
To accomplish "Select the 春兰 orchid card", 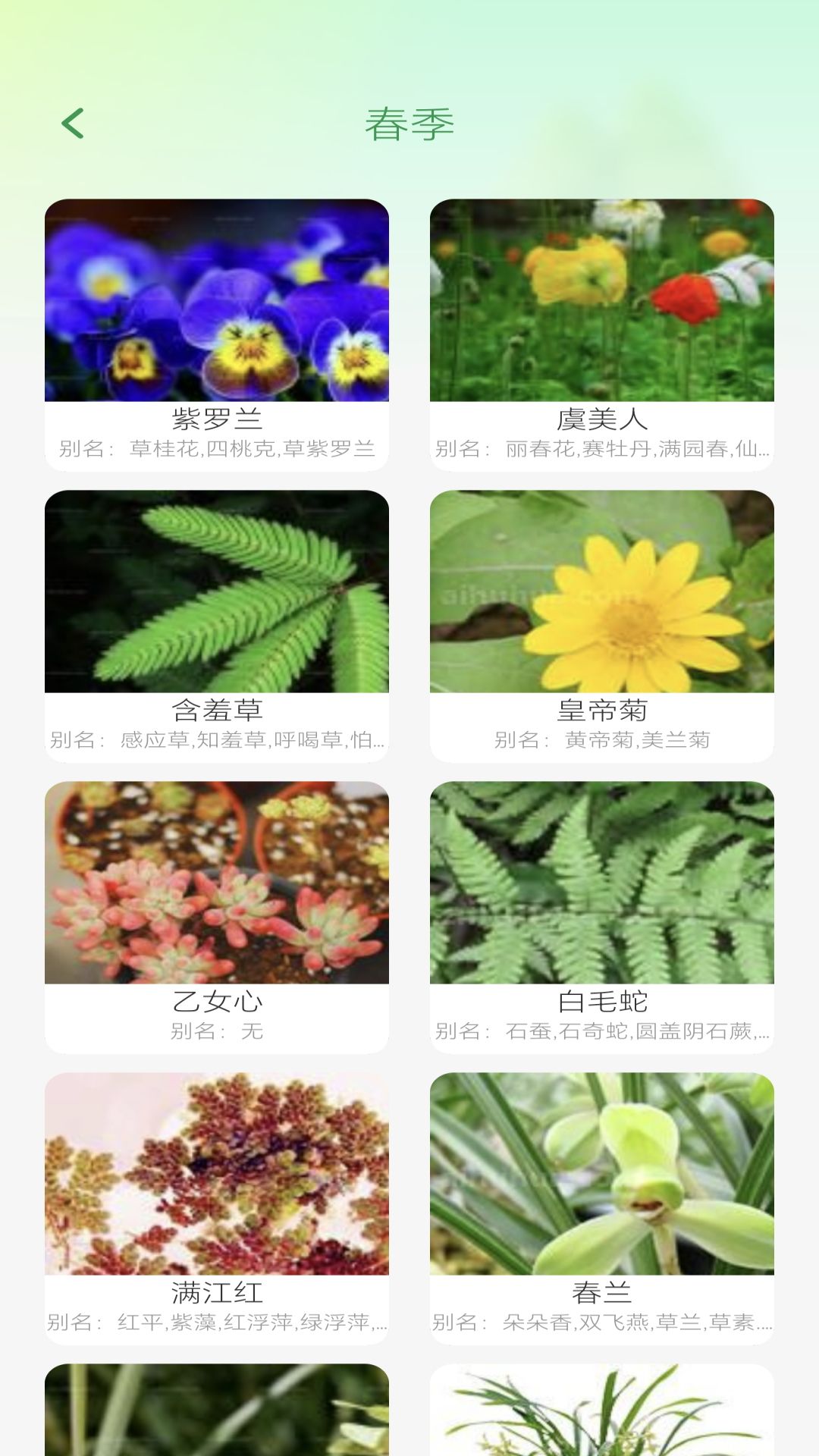I will pos(602,1207).
